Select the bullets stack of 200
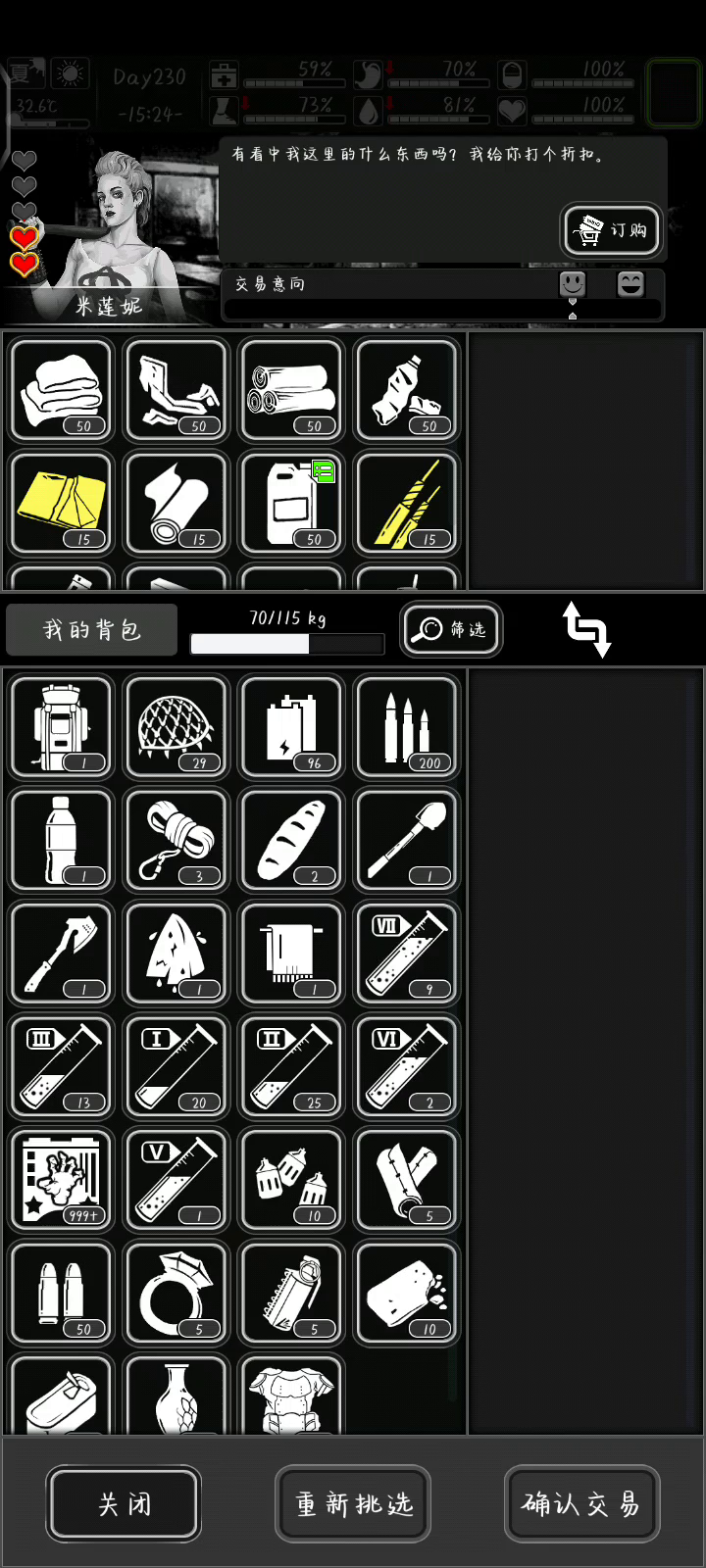706x1568 pixels. (406, 727)
